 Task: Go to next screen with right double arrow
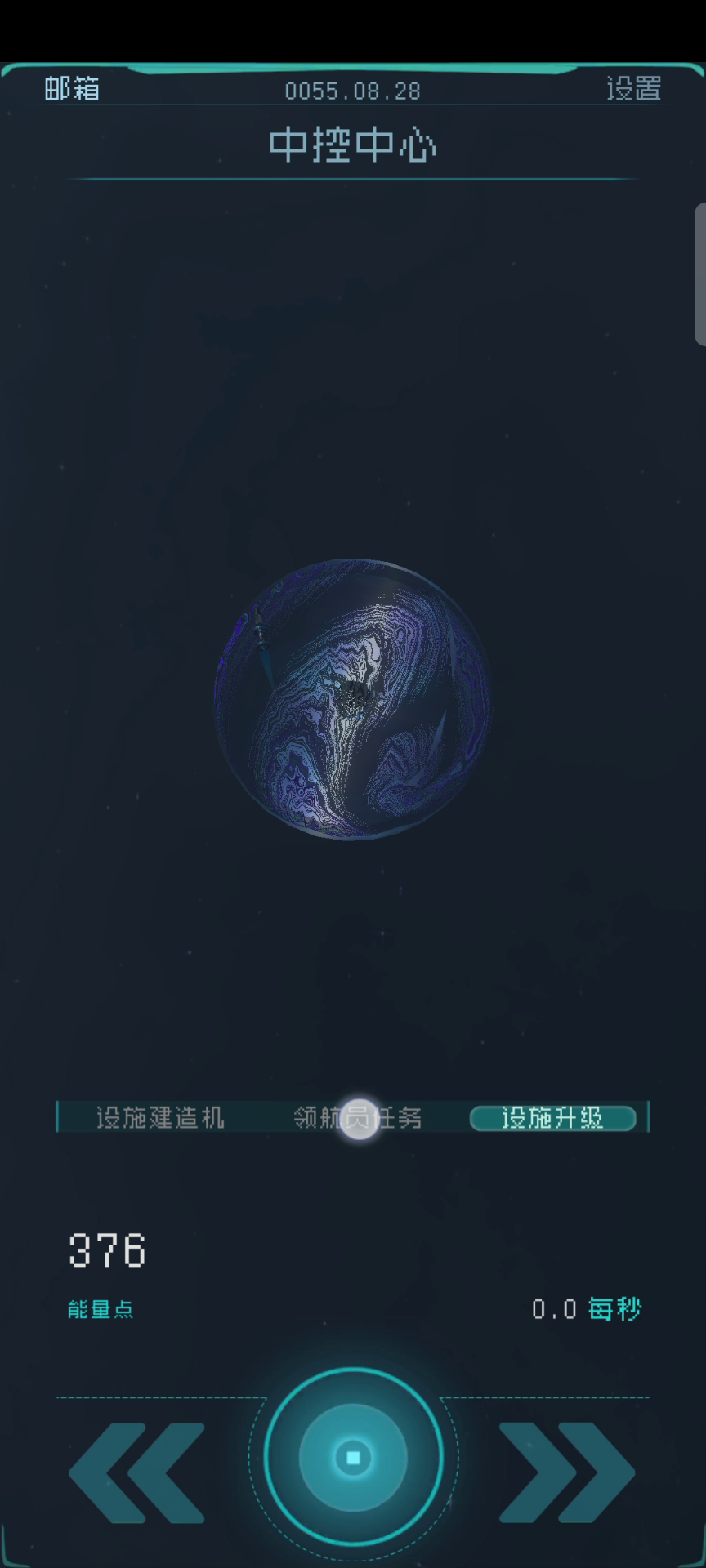tap(566, 1472)
